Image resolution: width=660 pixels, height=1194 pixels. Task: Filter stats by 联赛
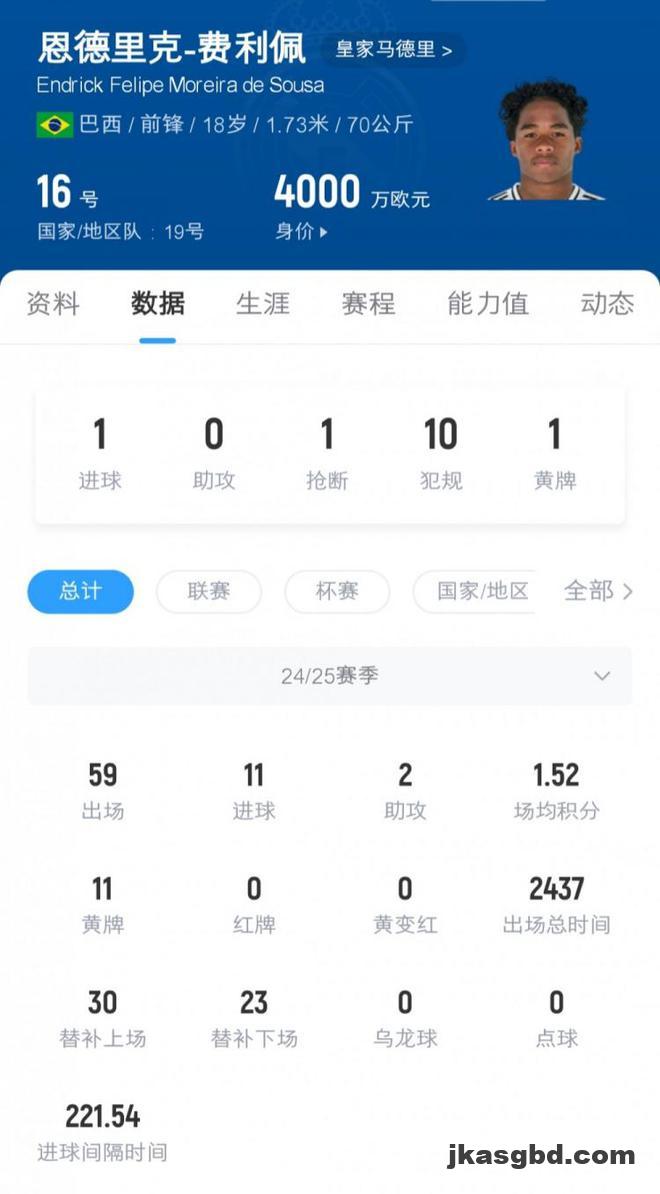point(208,591)
